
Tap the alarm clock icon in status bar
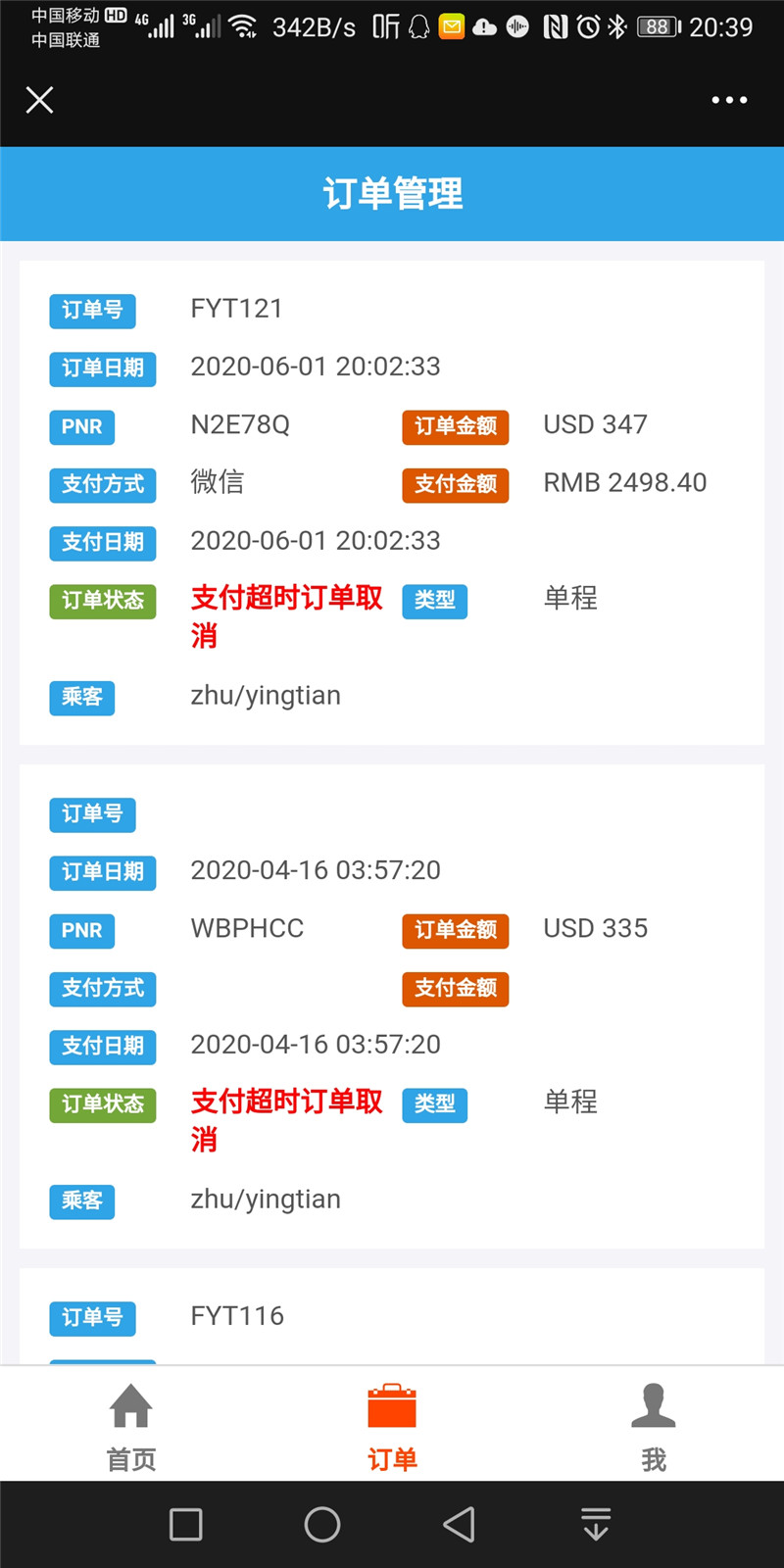586,26
